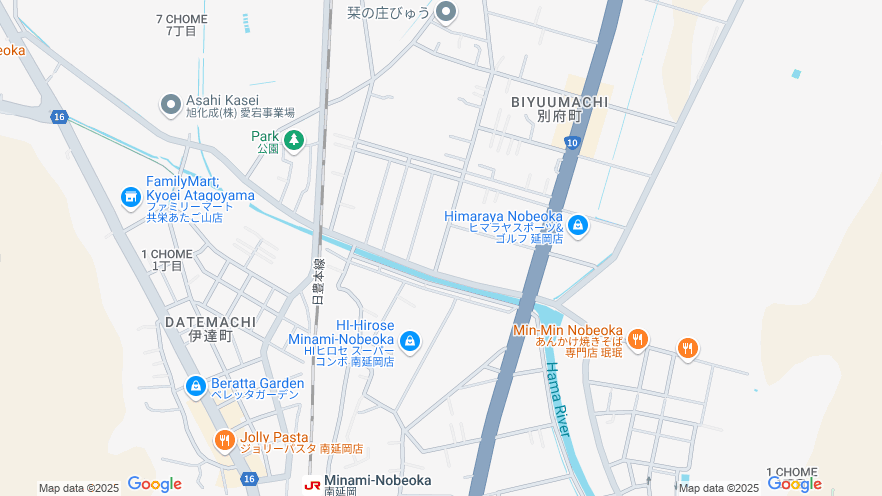Screen dimensions: 882x496
Task: Tap the Jolly Pasta restaurant pin
Action: (x=224, y=439)
